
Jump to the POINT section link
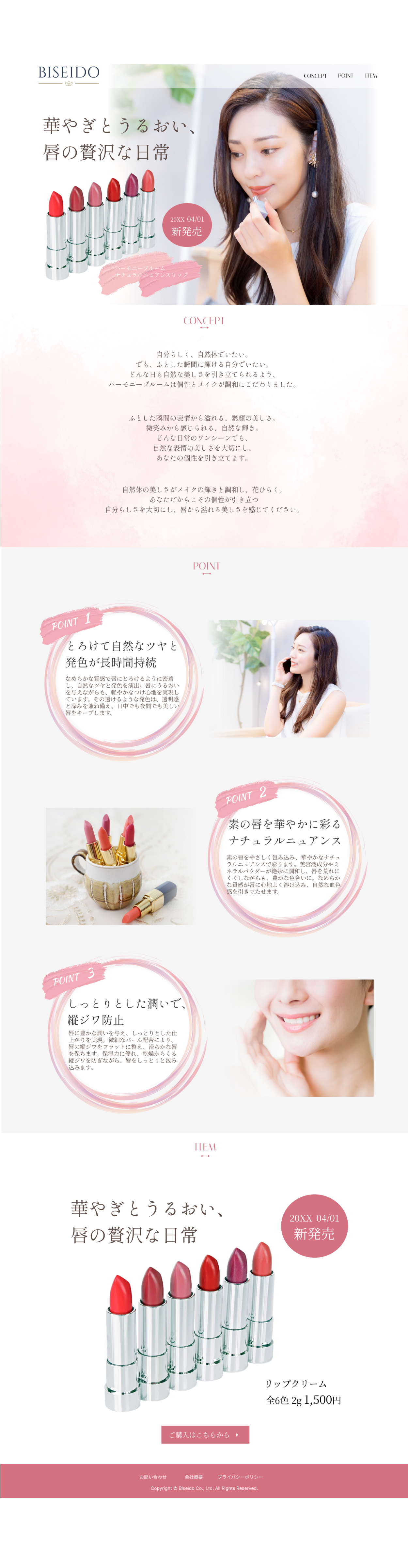345,76
